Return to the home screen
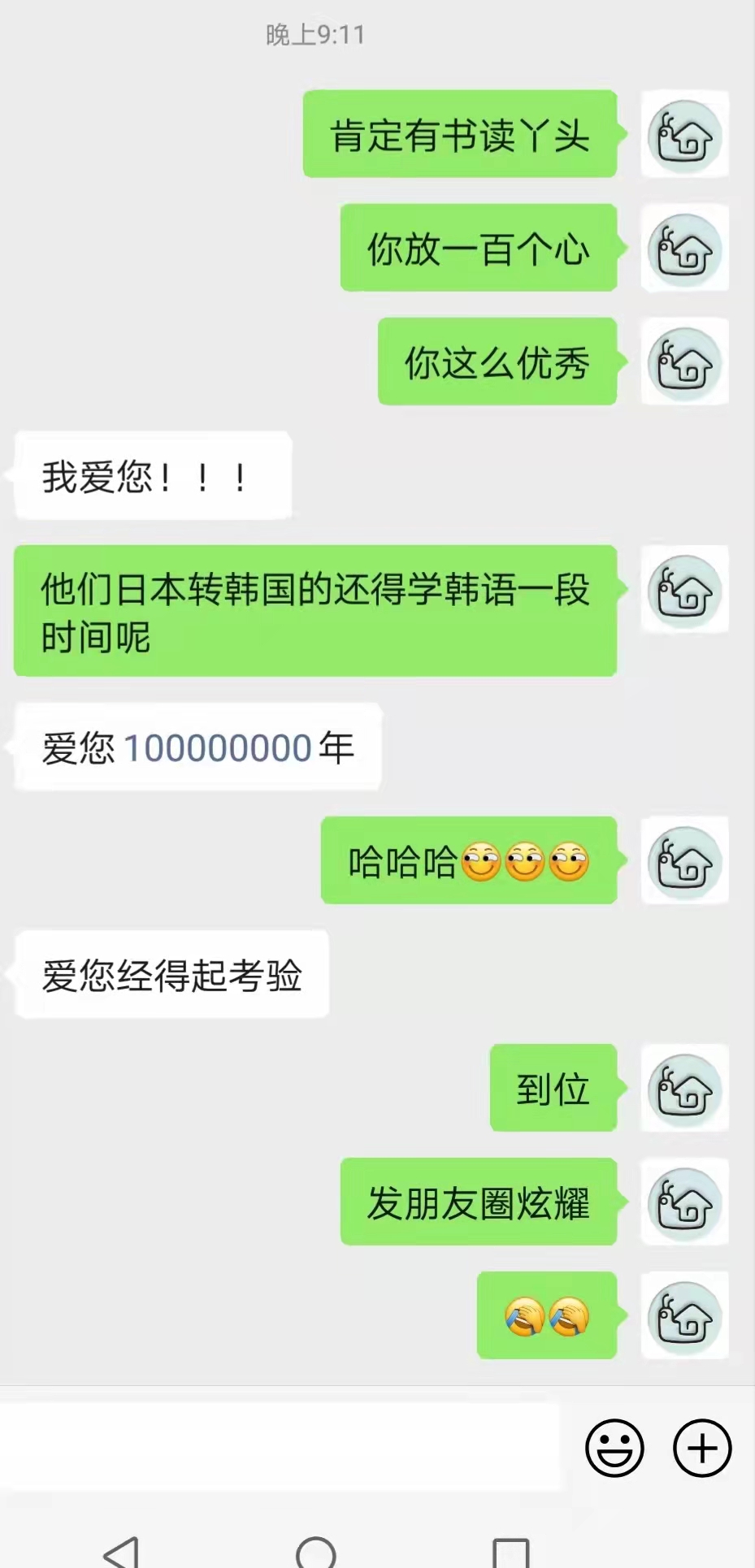 (316, 1552)
